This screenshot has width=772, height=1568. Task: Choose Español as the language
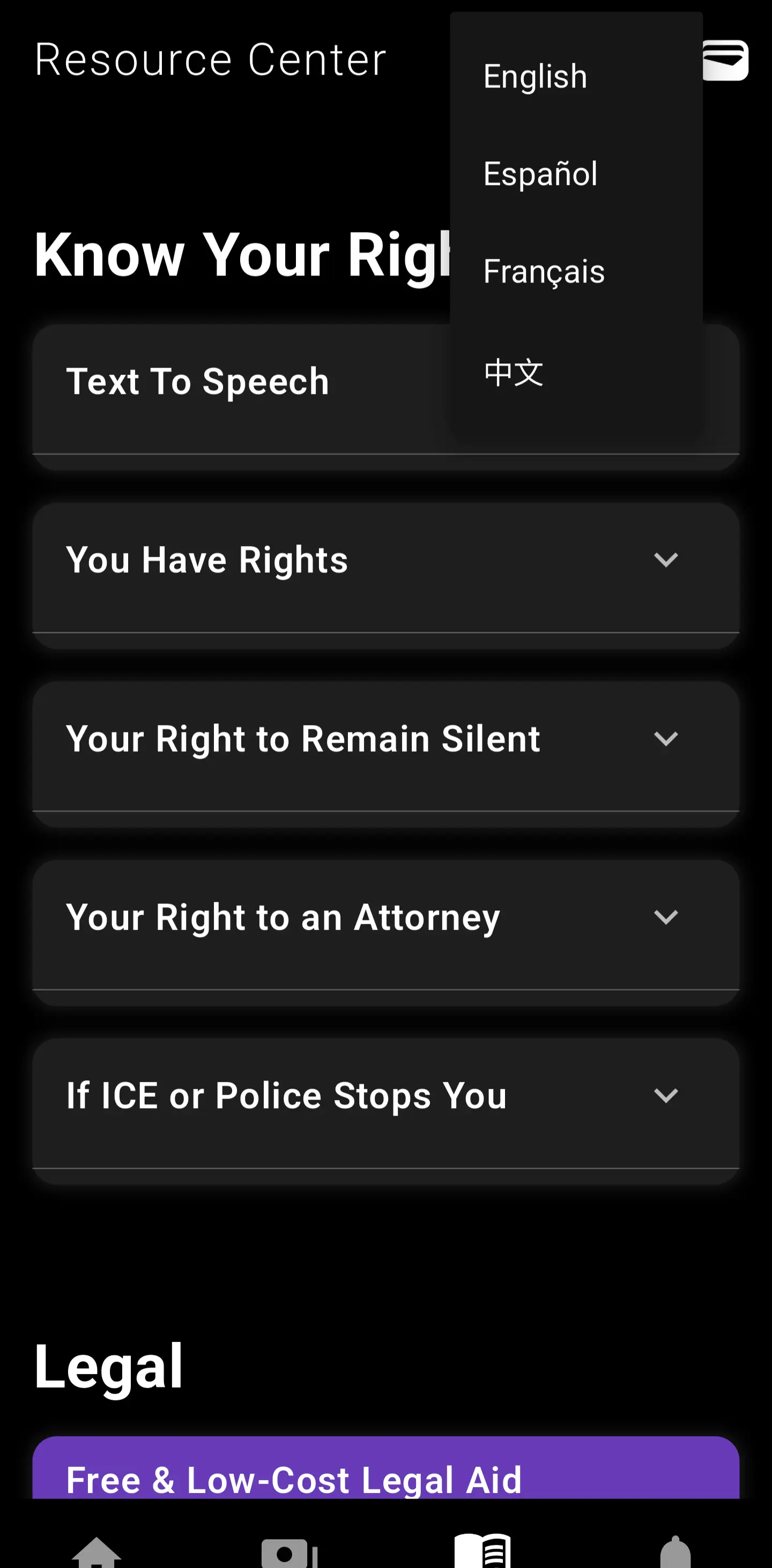tap(539, 174)
